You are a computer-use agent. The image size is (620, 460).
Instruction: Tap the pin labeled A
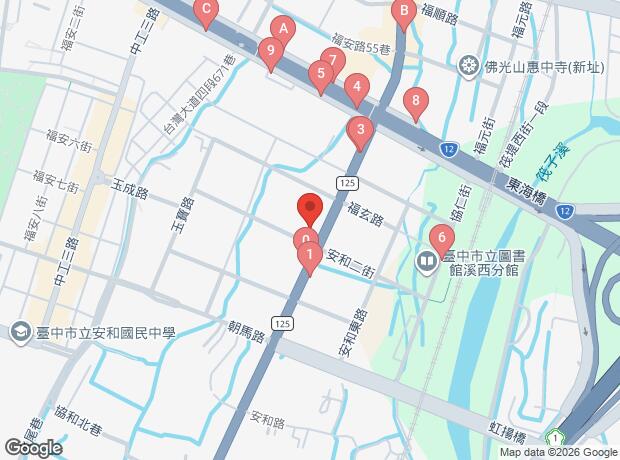pos(284,30)
